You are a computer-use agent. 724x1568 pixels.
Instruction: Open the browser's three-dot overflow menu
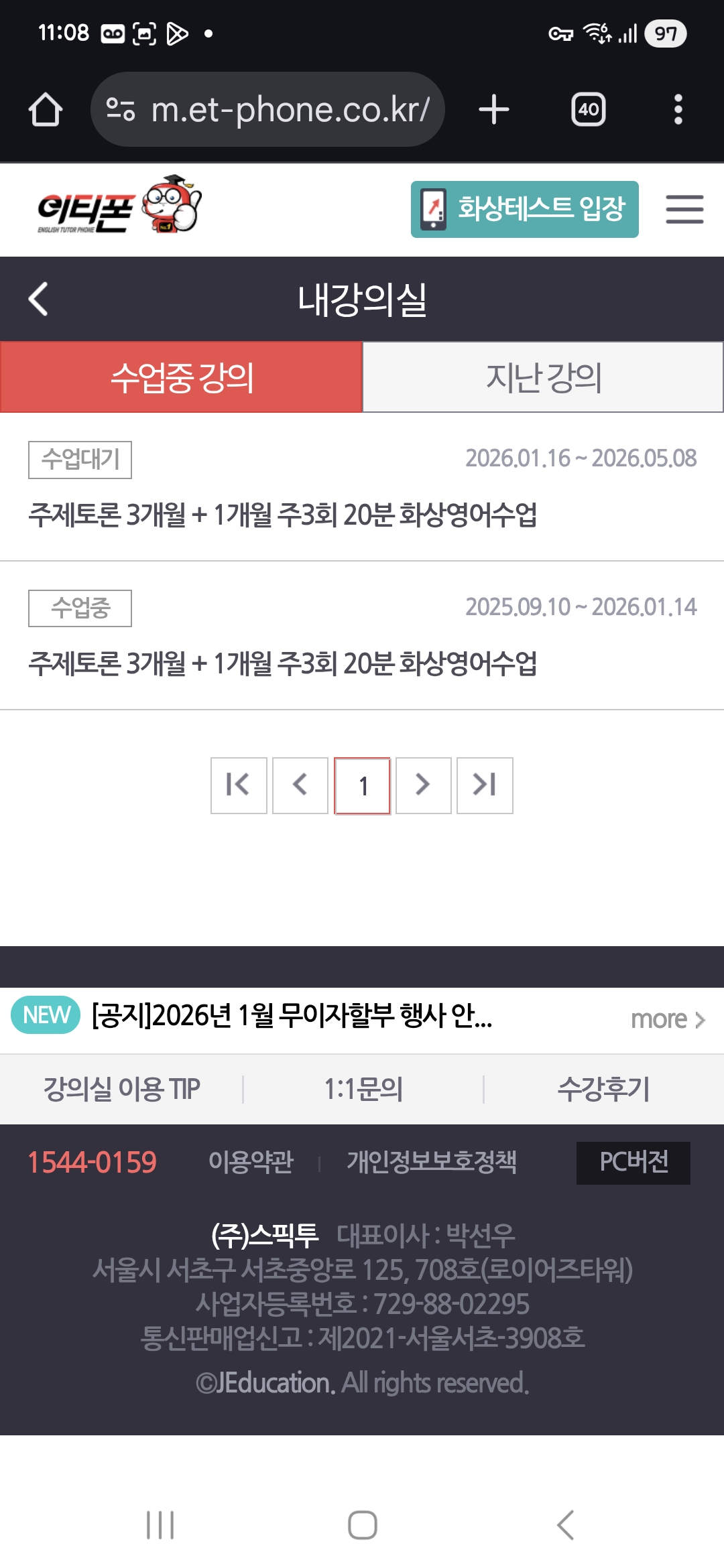(678, 109)
